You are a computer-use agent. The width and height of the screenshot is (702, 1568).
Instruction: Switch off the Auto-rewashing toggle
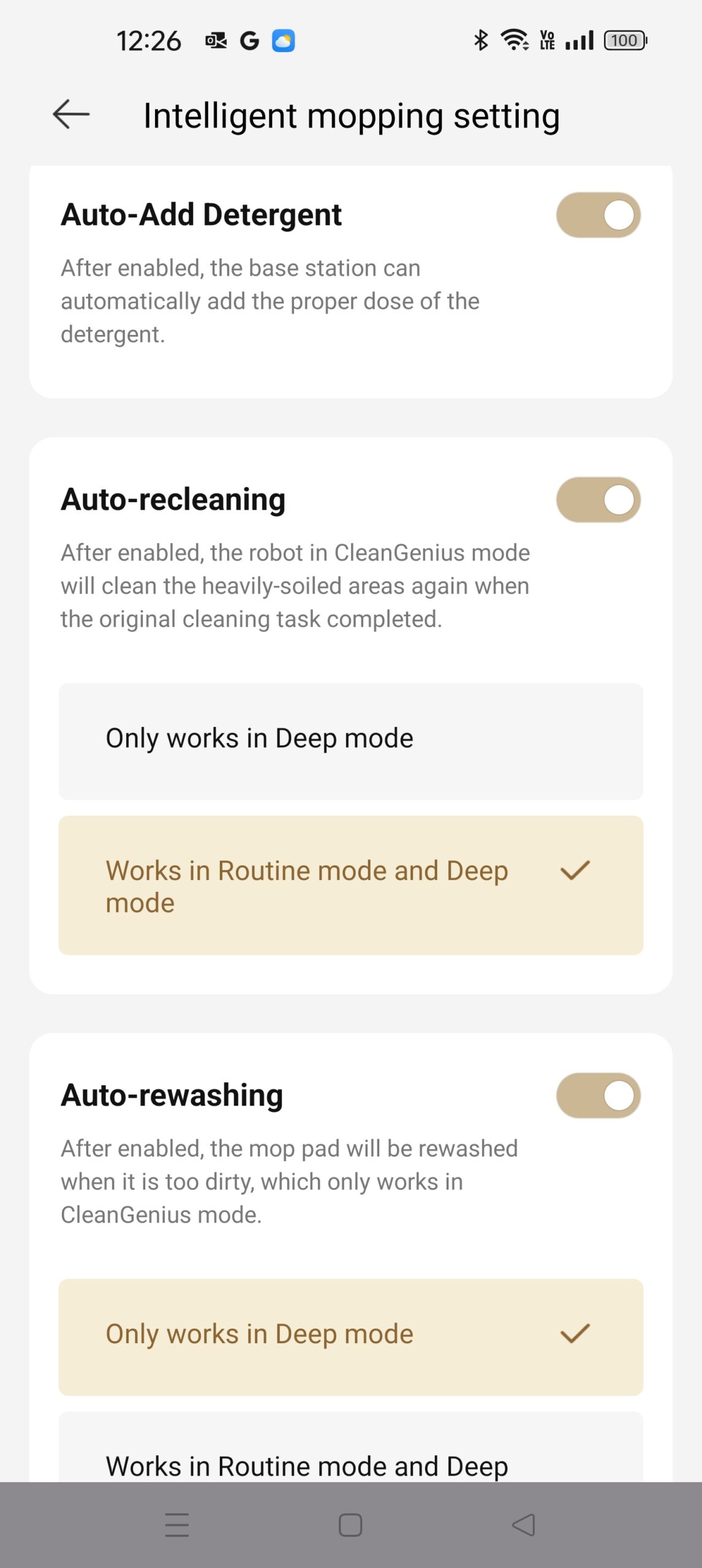click(x=598, y=1095)
